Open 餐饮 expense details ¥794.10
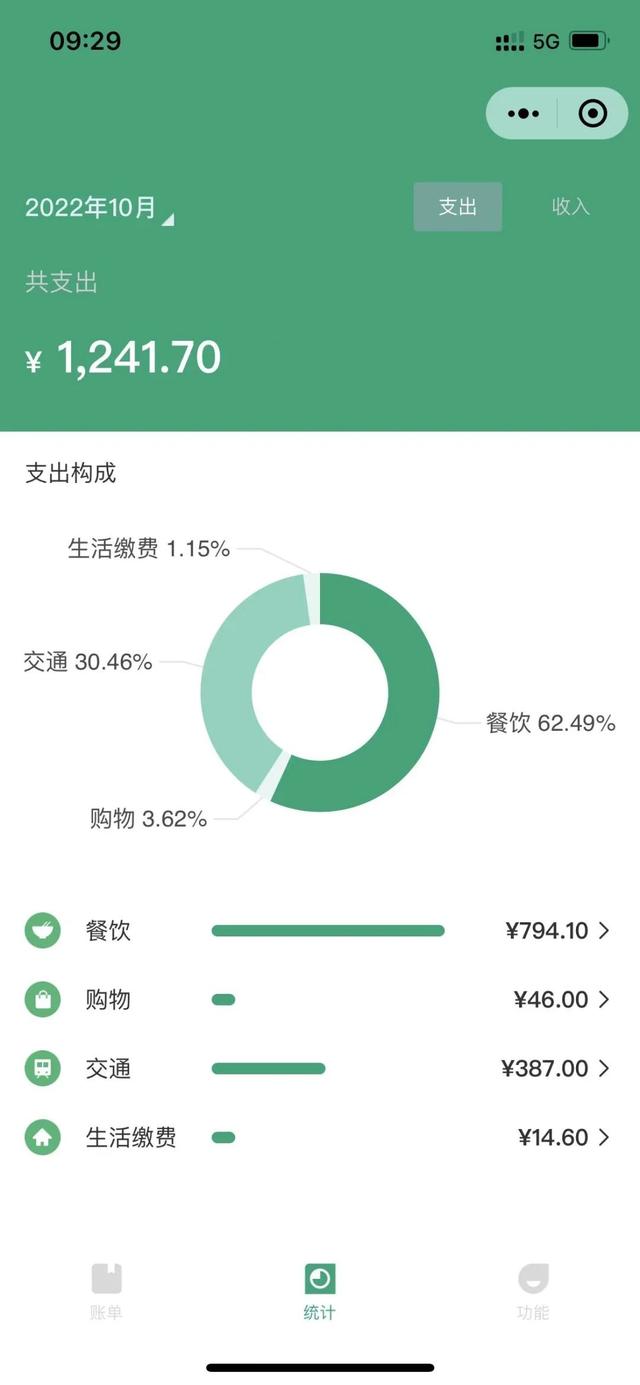 (x=556, y=931)
